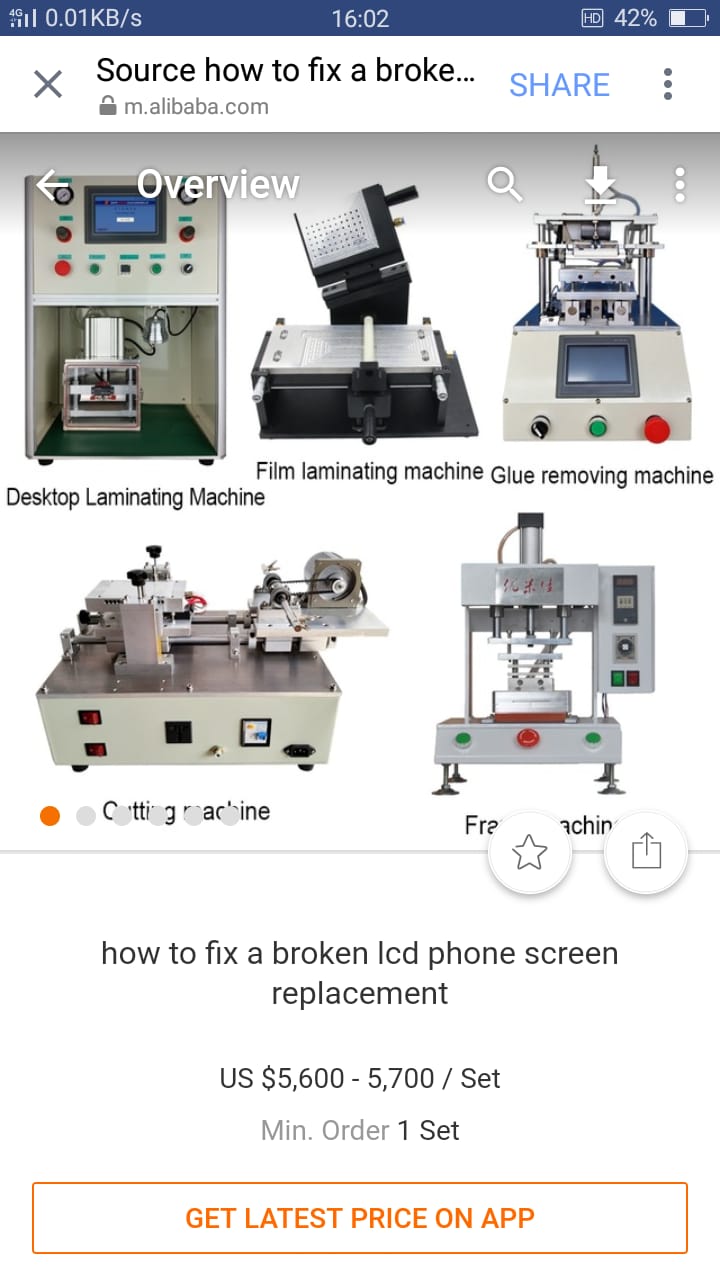The image size is (720, 1280).
Task: Close the browser custom tab
Action: click(48, 85)
